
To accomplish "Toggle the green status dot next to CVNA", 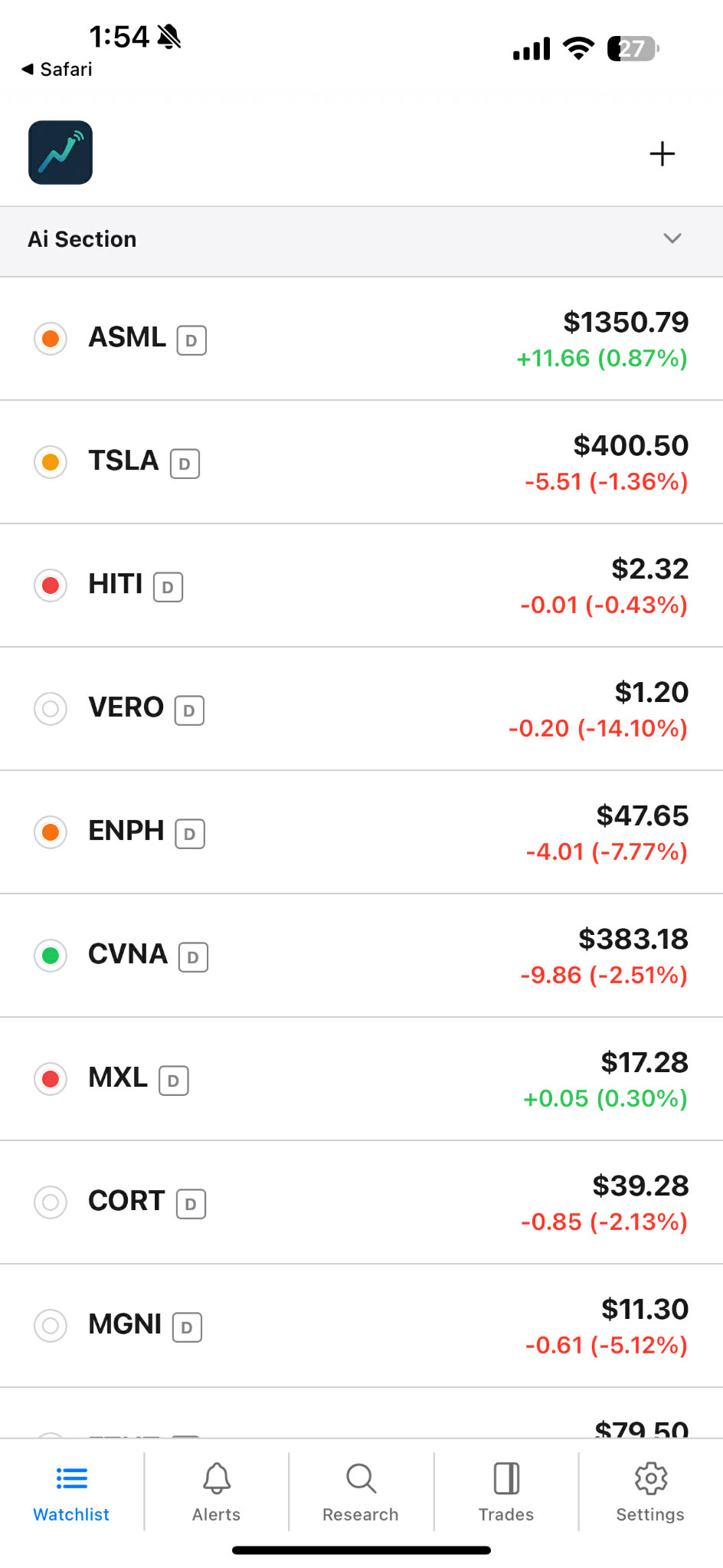I will click(x=50, y=956).
